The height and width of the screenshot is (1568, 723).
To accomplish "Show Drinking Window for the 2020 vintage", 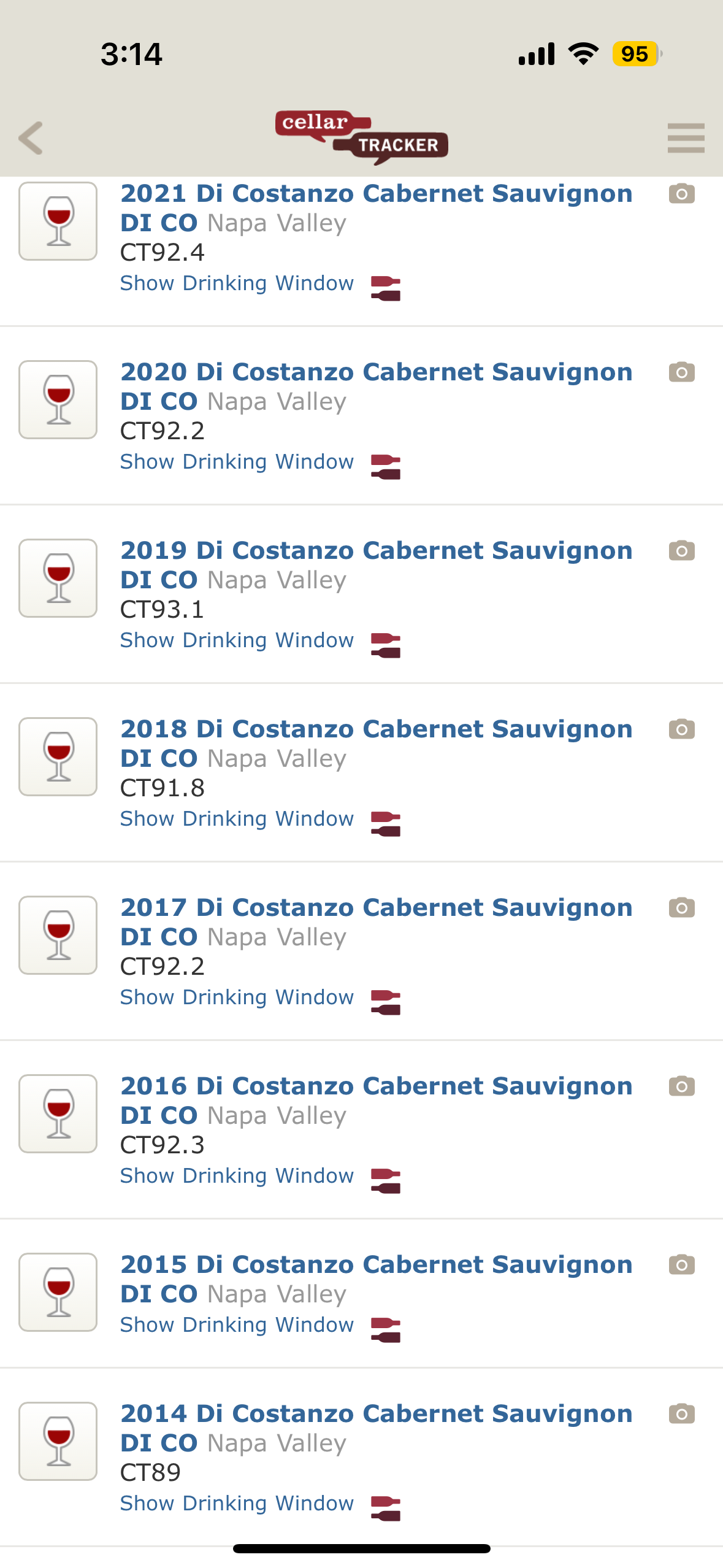I will coord(237,461).
